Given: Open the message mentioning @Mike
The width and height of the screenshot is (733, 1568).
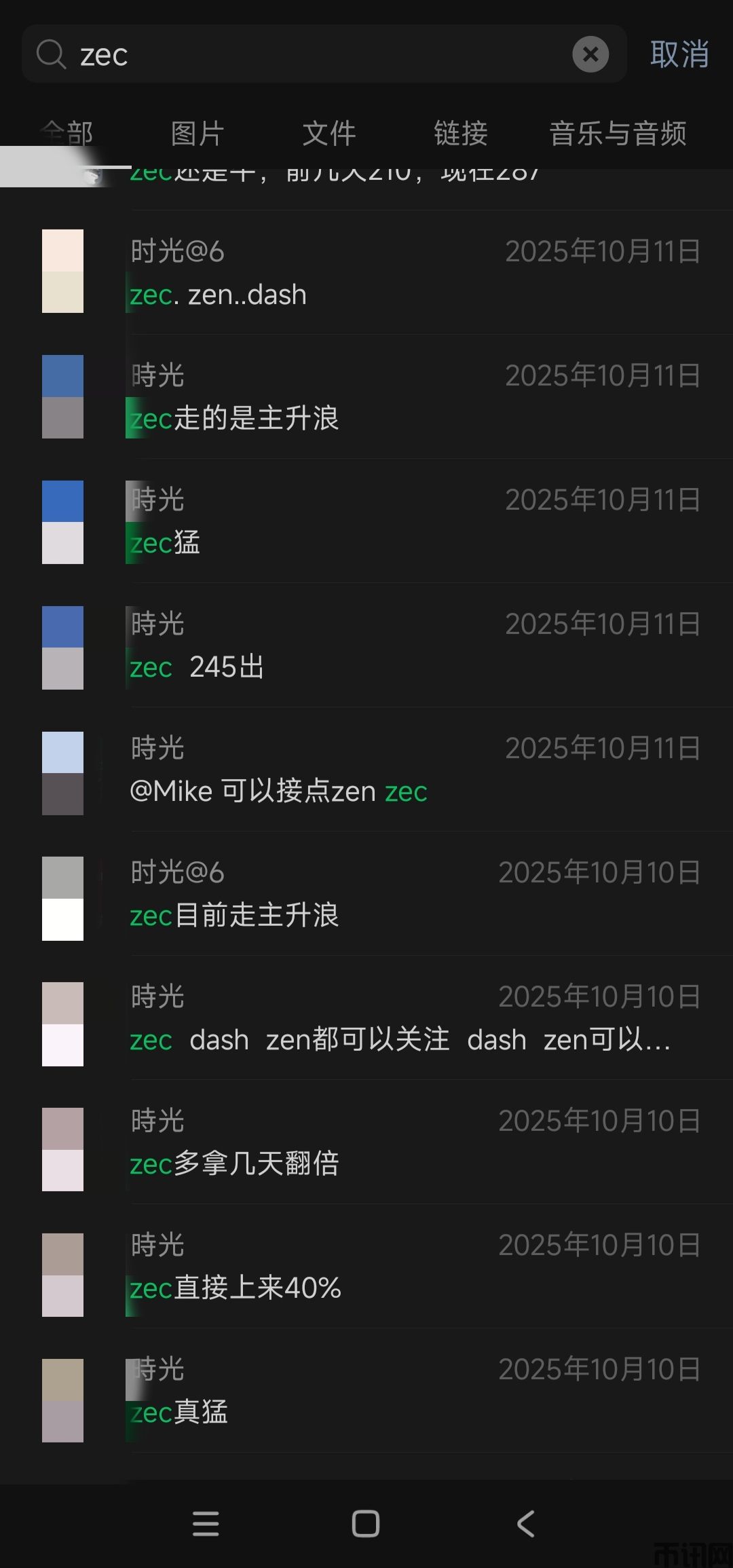Looking at the screenshot, I should point(414,770).
